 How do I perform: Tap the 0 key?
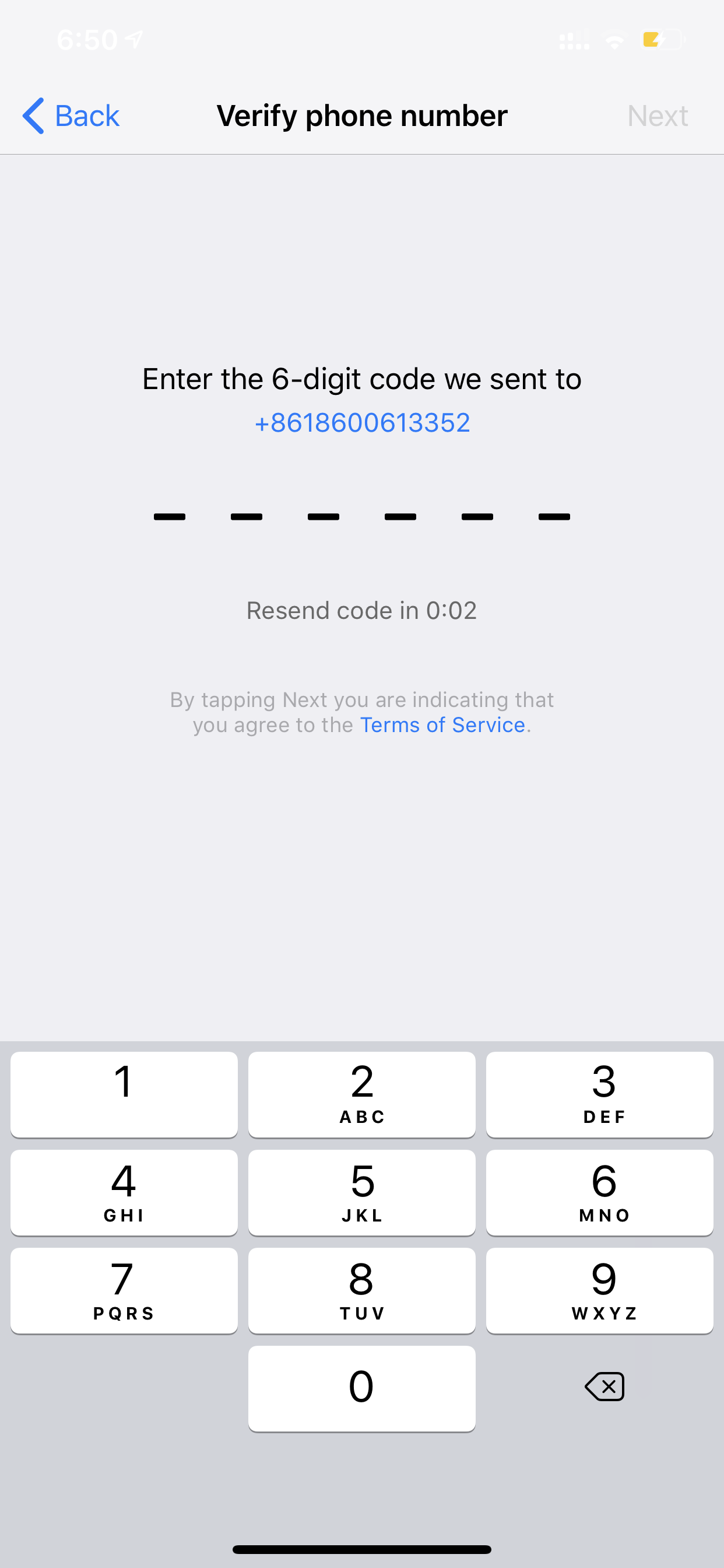(x=362, y=1388)
